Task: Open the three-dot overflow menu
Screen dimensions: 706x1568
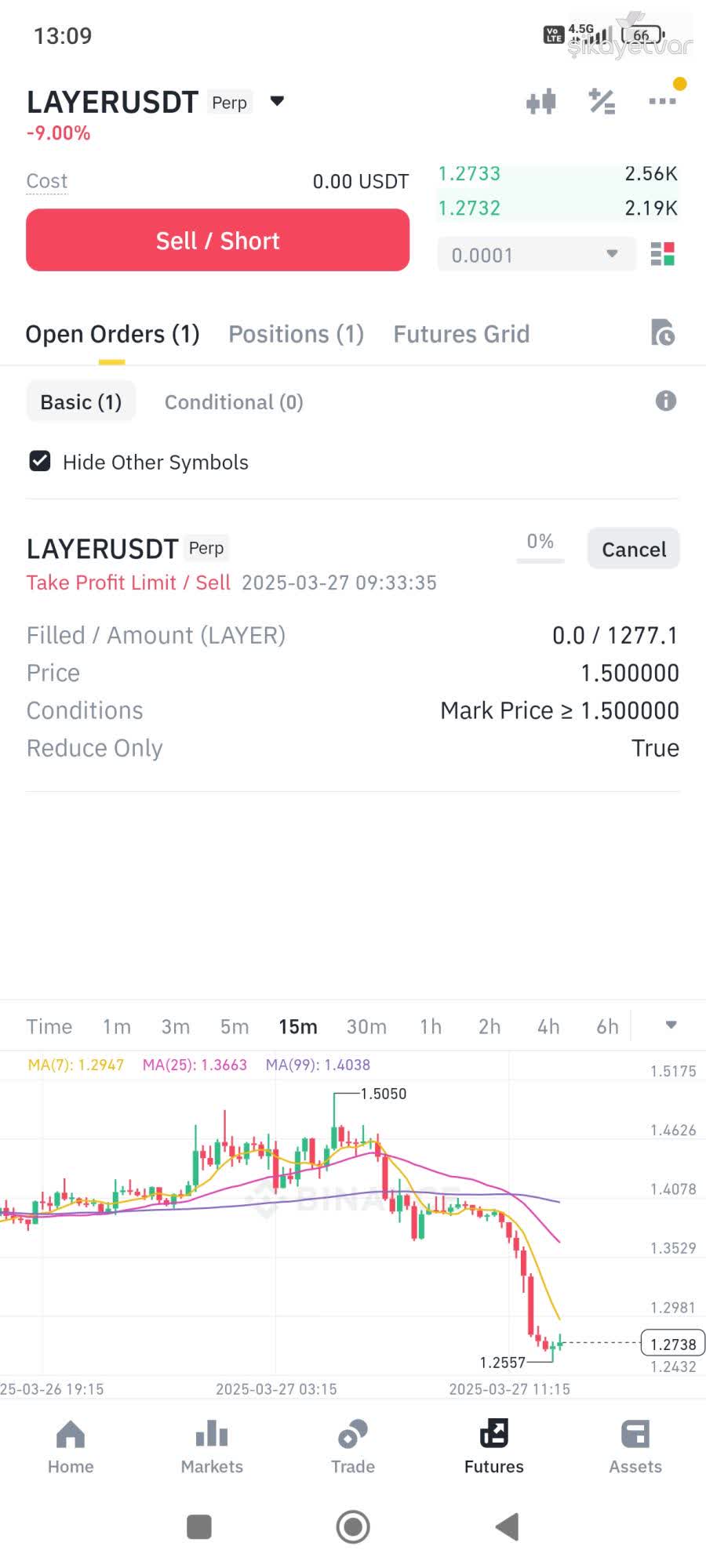Action: pos(662,101)
